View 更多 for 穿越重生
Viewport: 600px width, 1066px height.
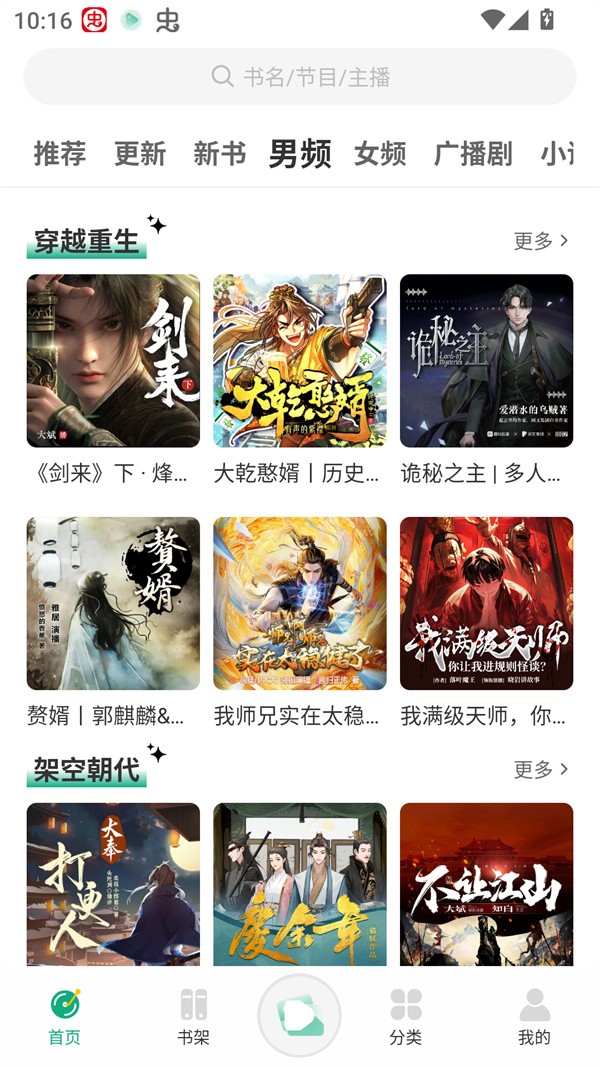[x=541, y=241]
